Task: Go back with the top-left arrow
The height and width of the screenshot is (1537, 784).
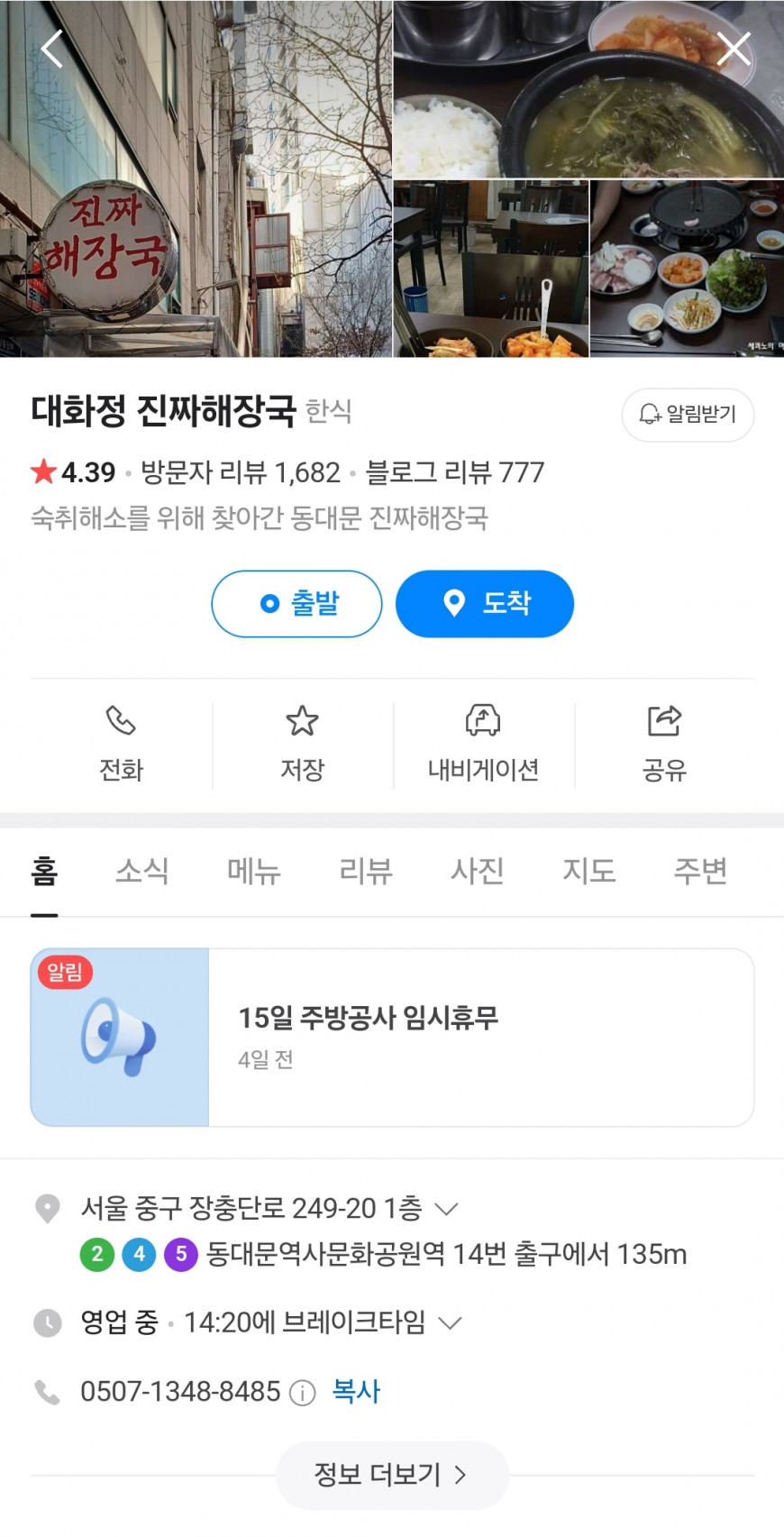Action: click(52, 49)
